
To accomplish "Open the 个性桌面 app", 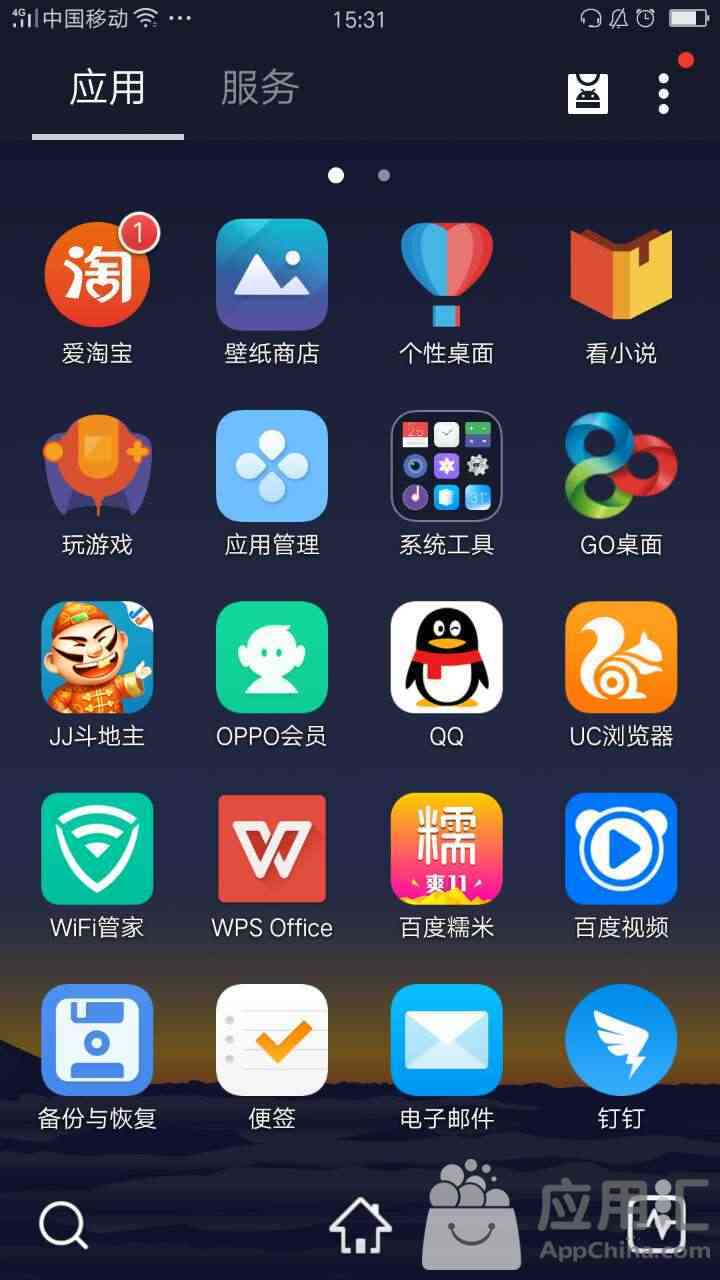I will click(446, 275).
